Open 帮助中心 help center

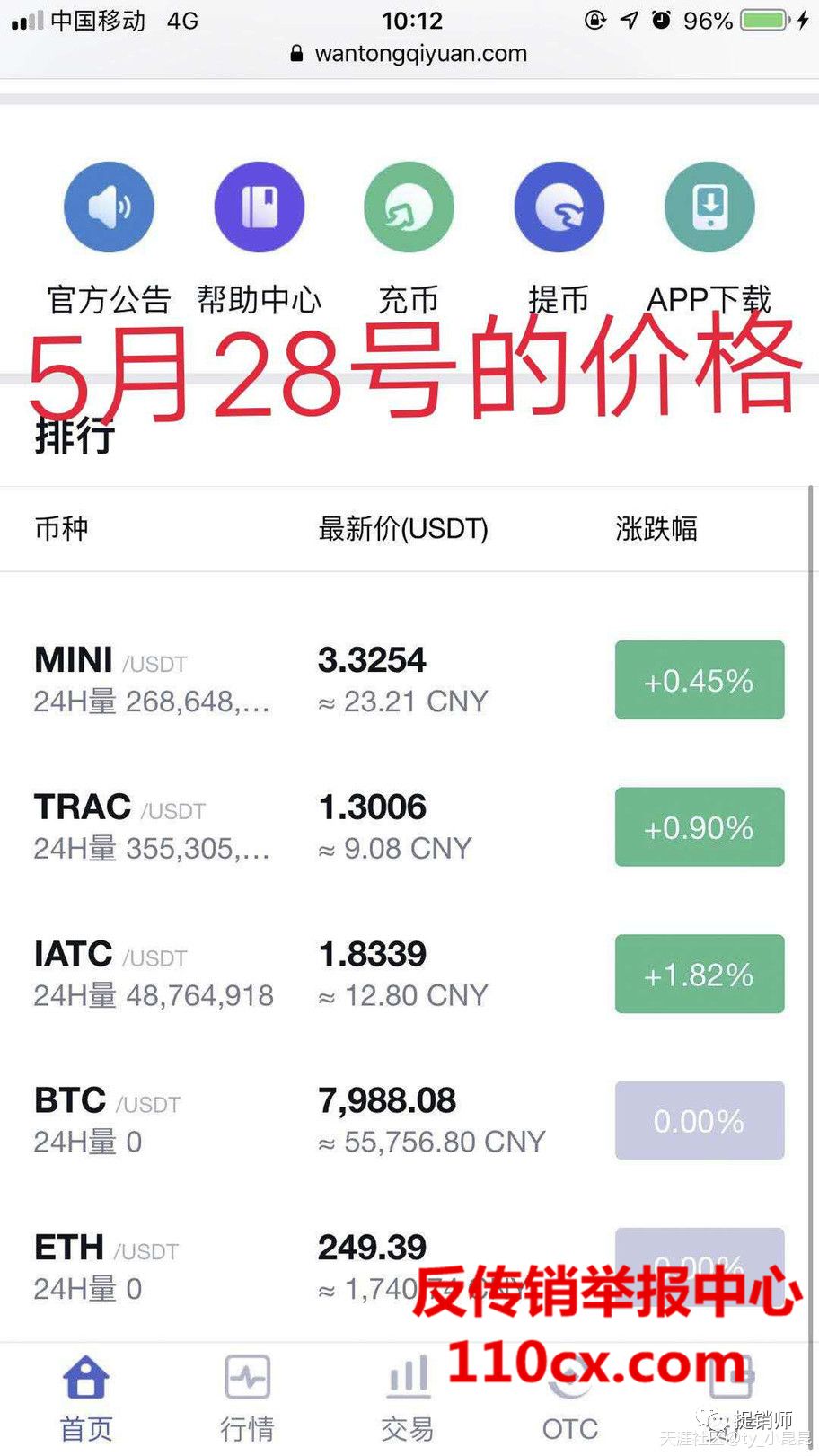259,207
